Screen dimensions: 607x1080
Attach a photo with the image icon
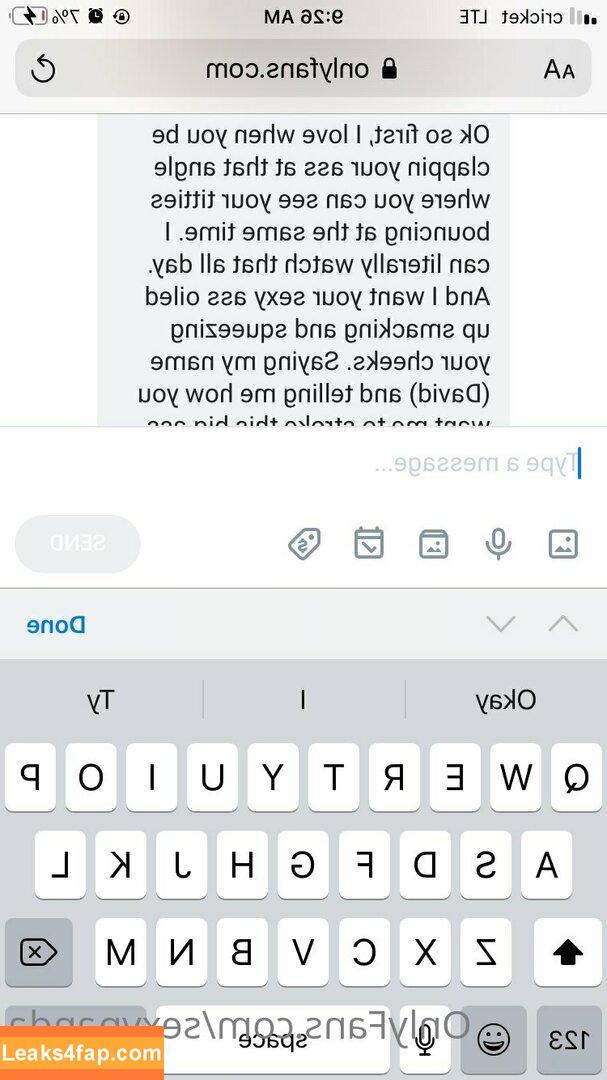pos(563,543)
